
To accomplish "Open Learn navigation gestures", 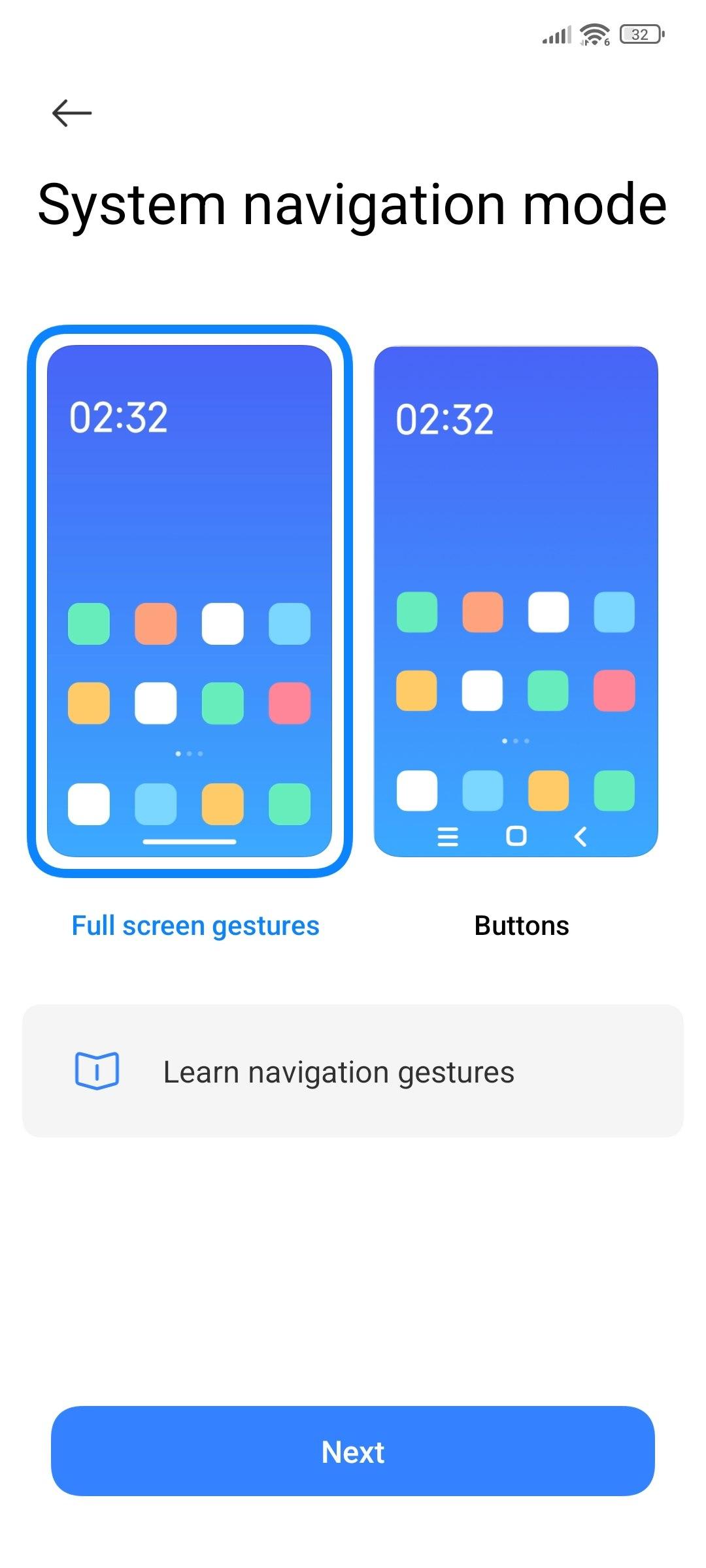I will coord(353,1071).
